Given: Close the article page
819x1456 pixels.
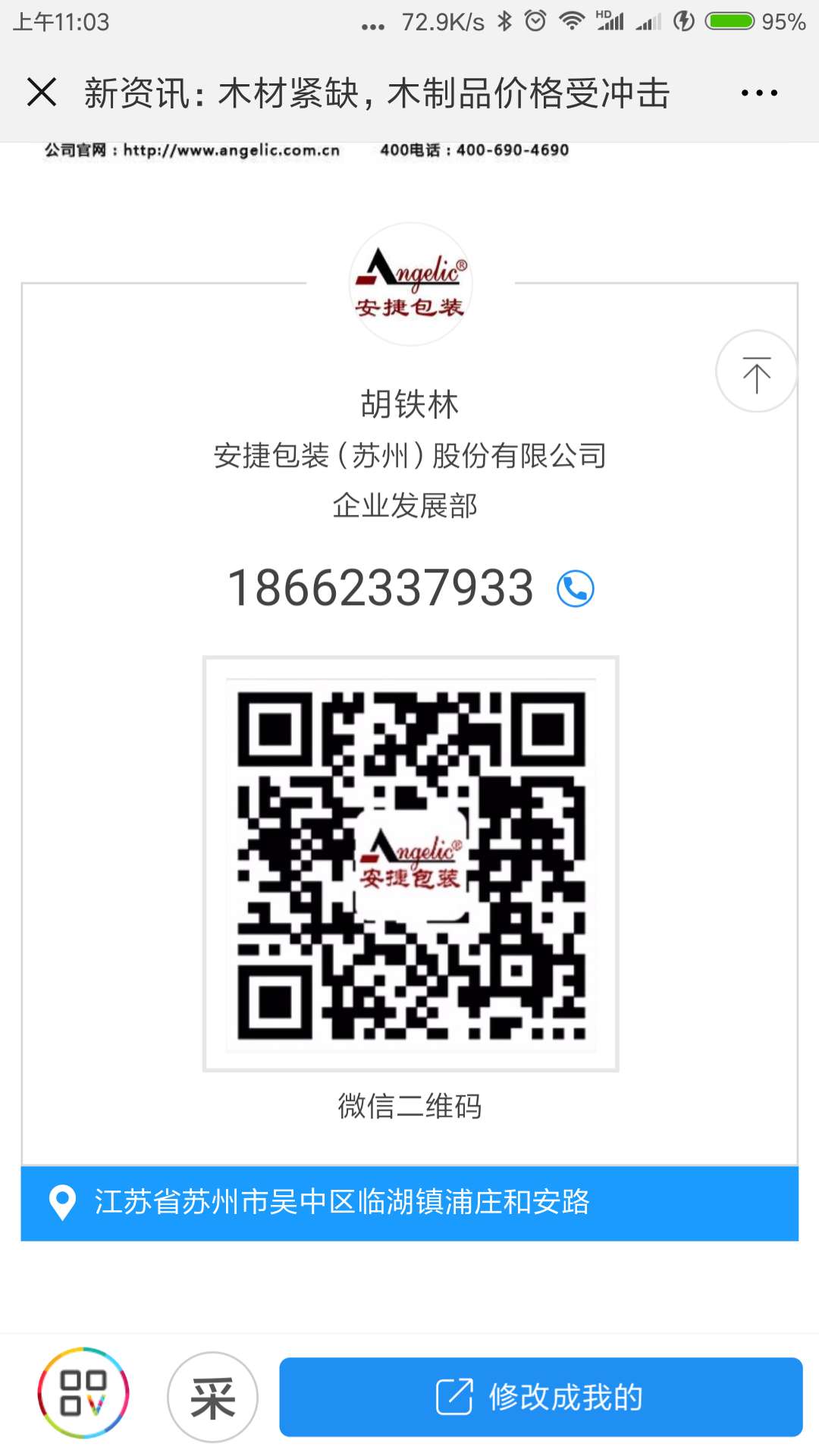Looking at the screenshot, I should coord(42,93).
